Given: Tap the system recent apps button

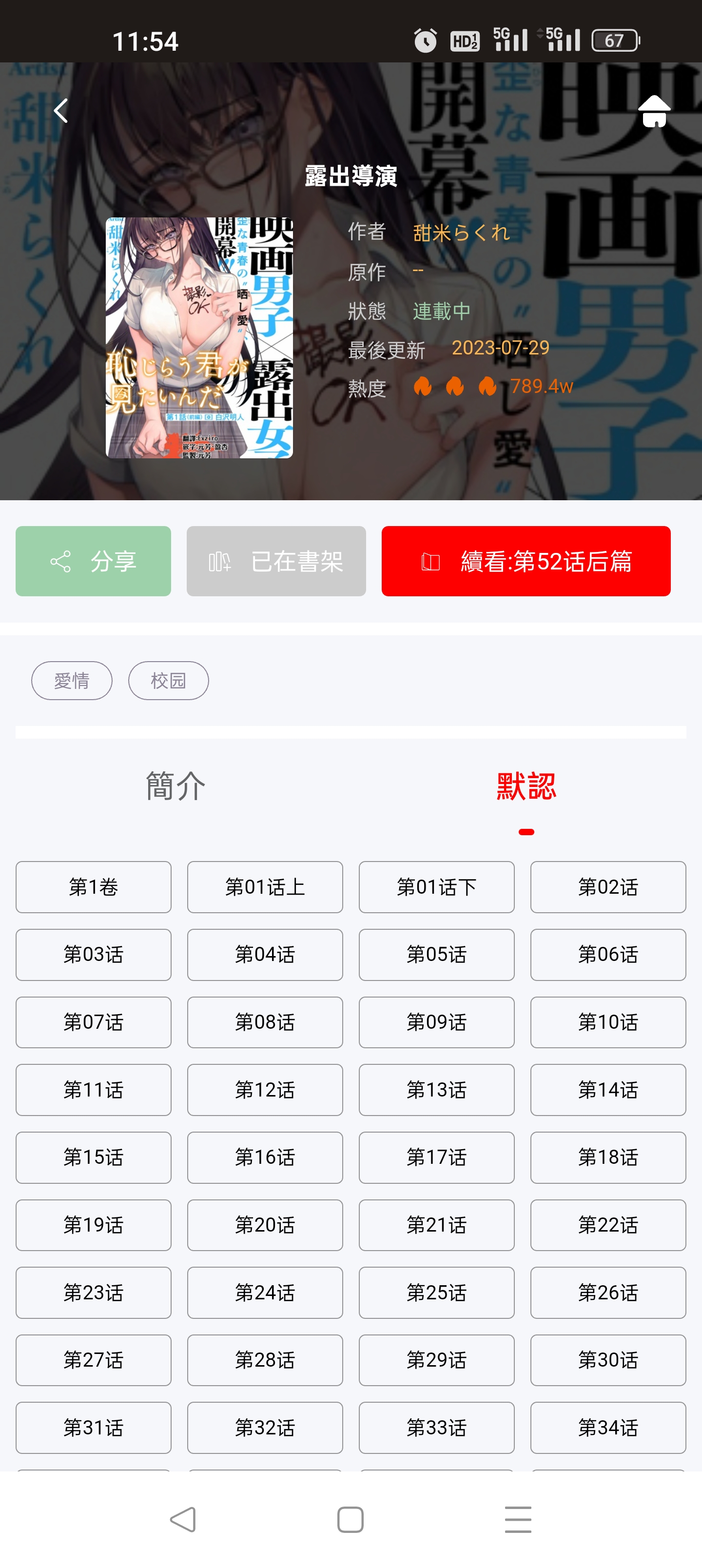Looking at the screenshot, I should click(518, 1519).
